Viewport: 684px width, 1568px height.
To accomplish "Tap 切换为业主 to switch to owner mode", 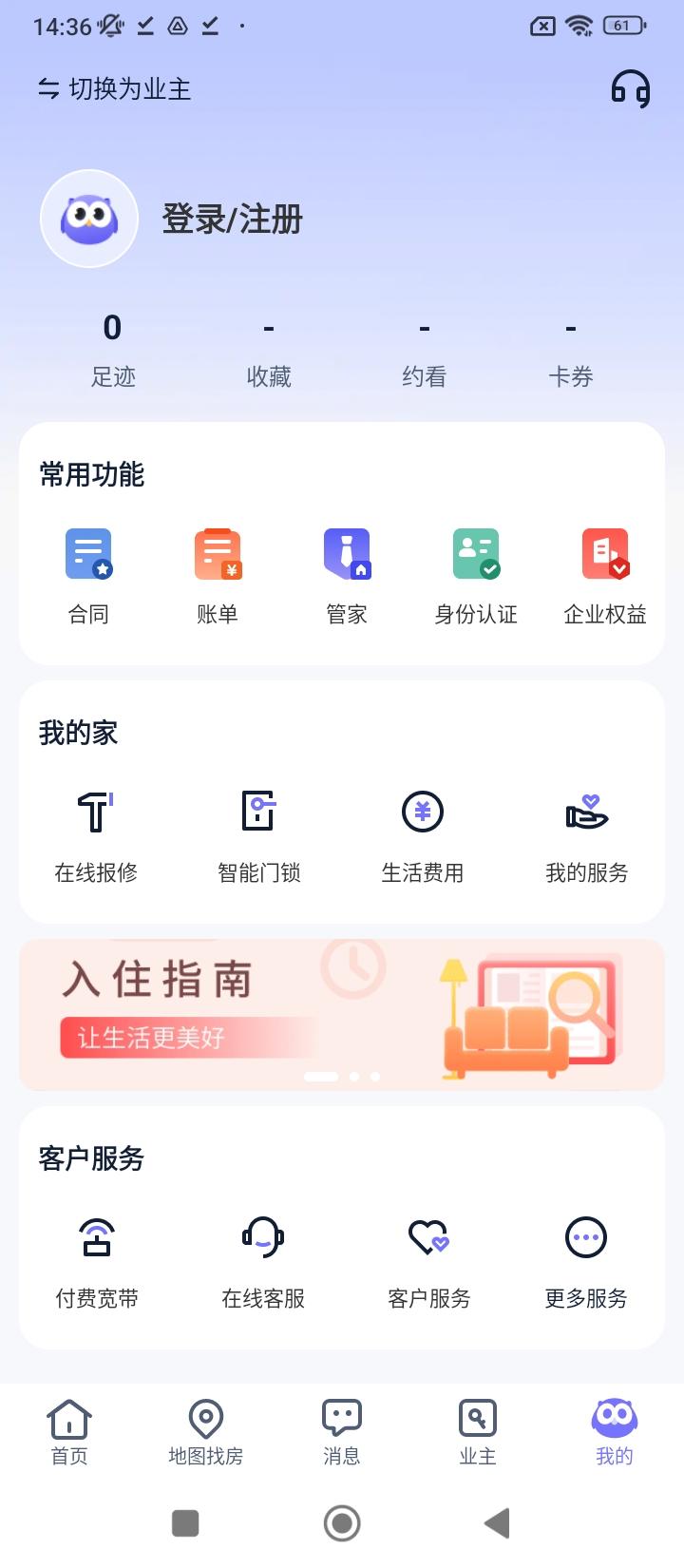I will [116, 89].
